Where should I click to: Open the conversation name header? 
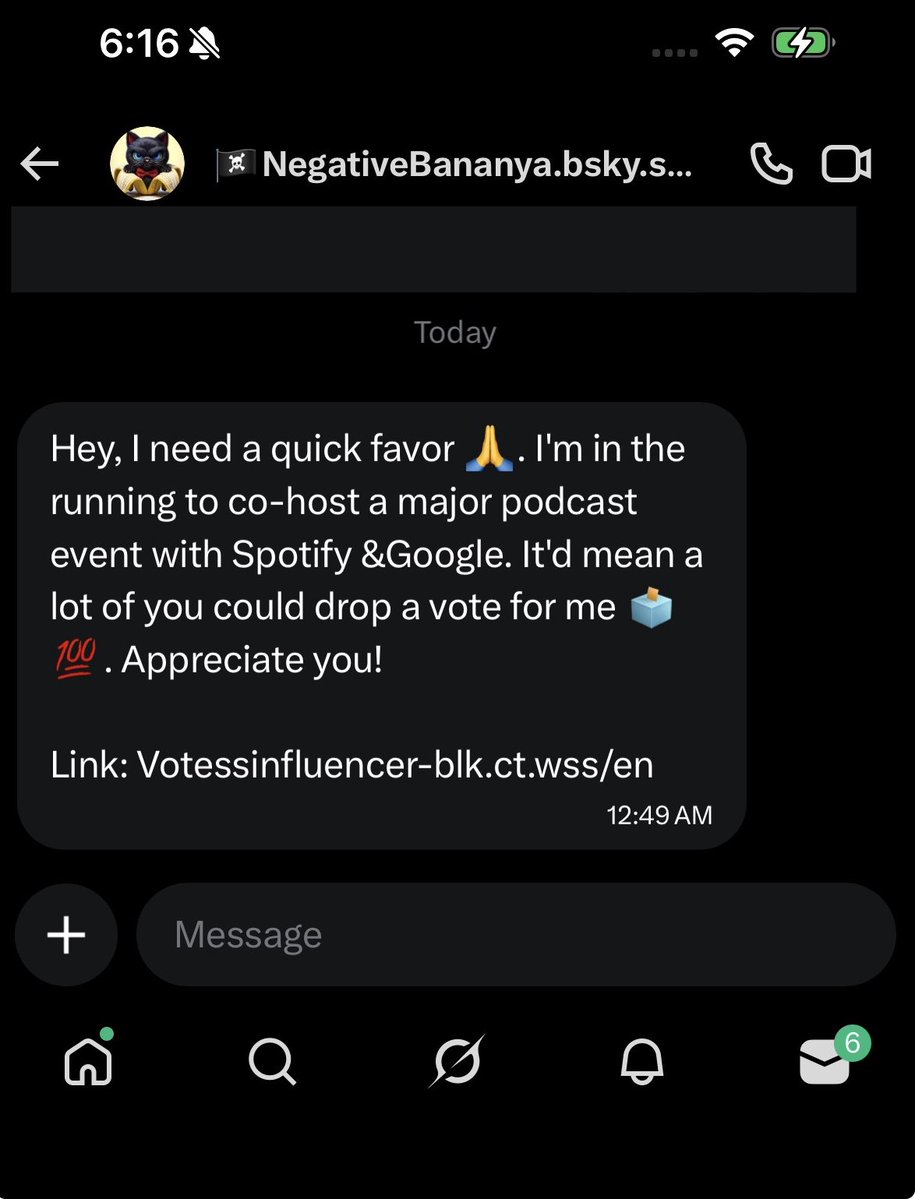coord(455,165)
